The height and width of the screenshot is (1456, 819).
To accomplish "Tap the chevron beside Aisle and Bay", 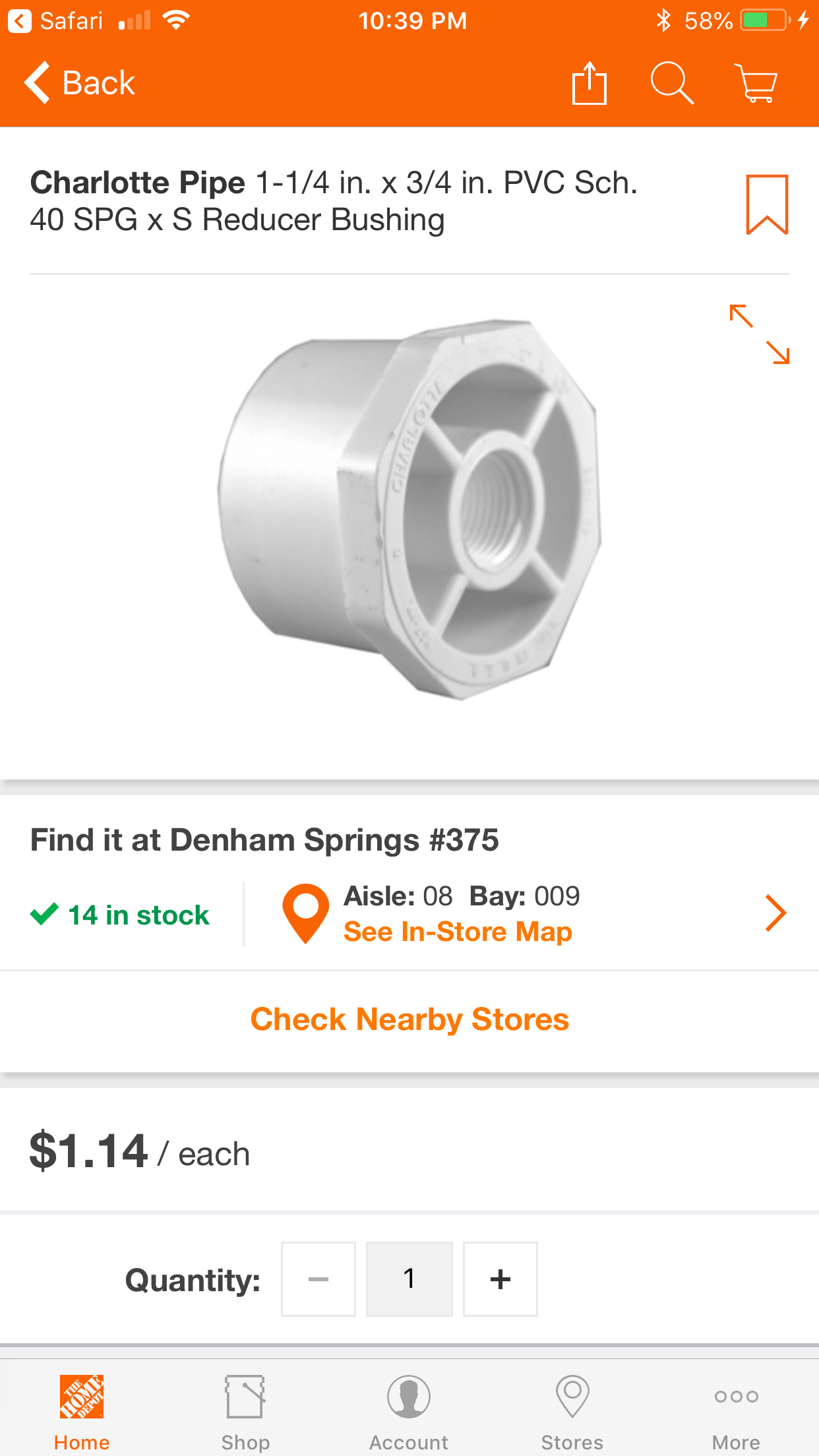I will click(775, 913).
